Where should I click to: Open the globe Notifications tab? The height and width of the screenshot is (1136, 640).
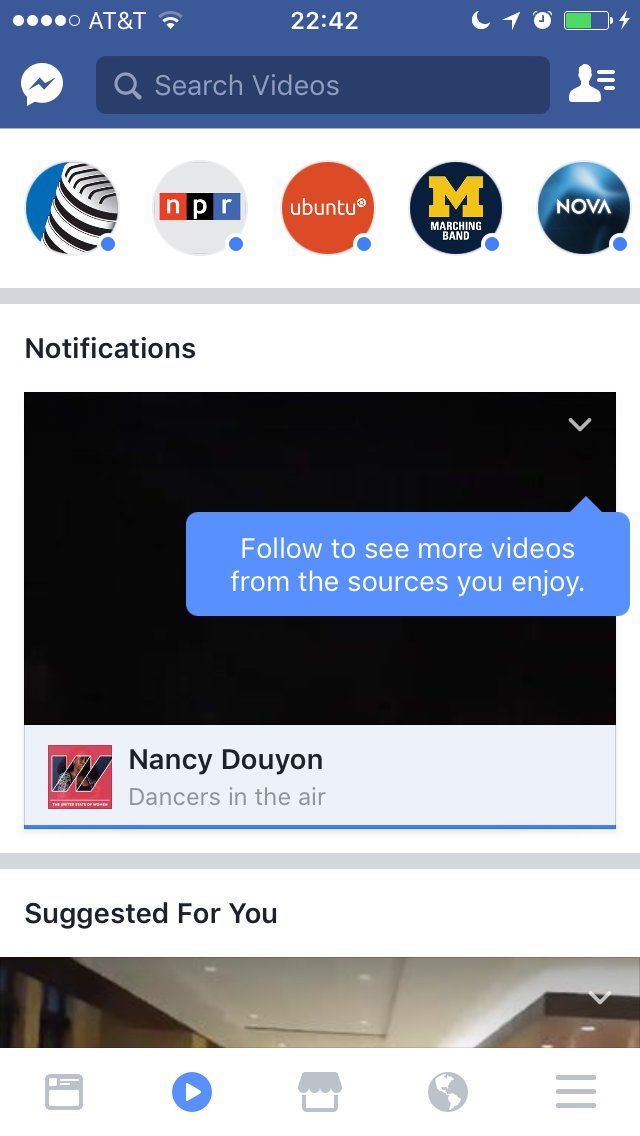[448, 1092]
